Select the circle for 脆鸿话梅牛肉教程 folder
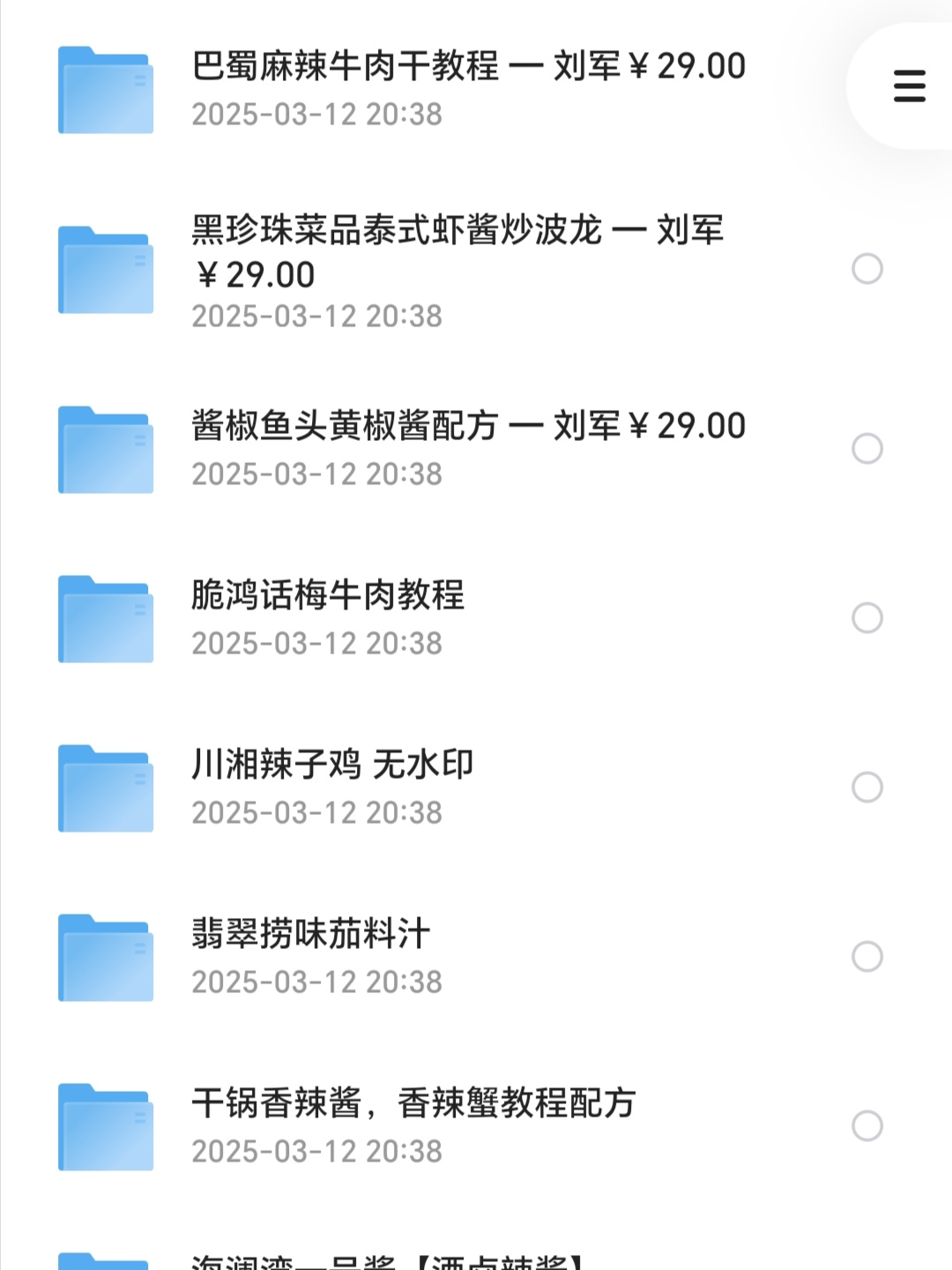 (x=867, y=618)
